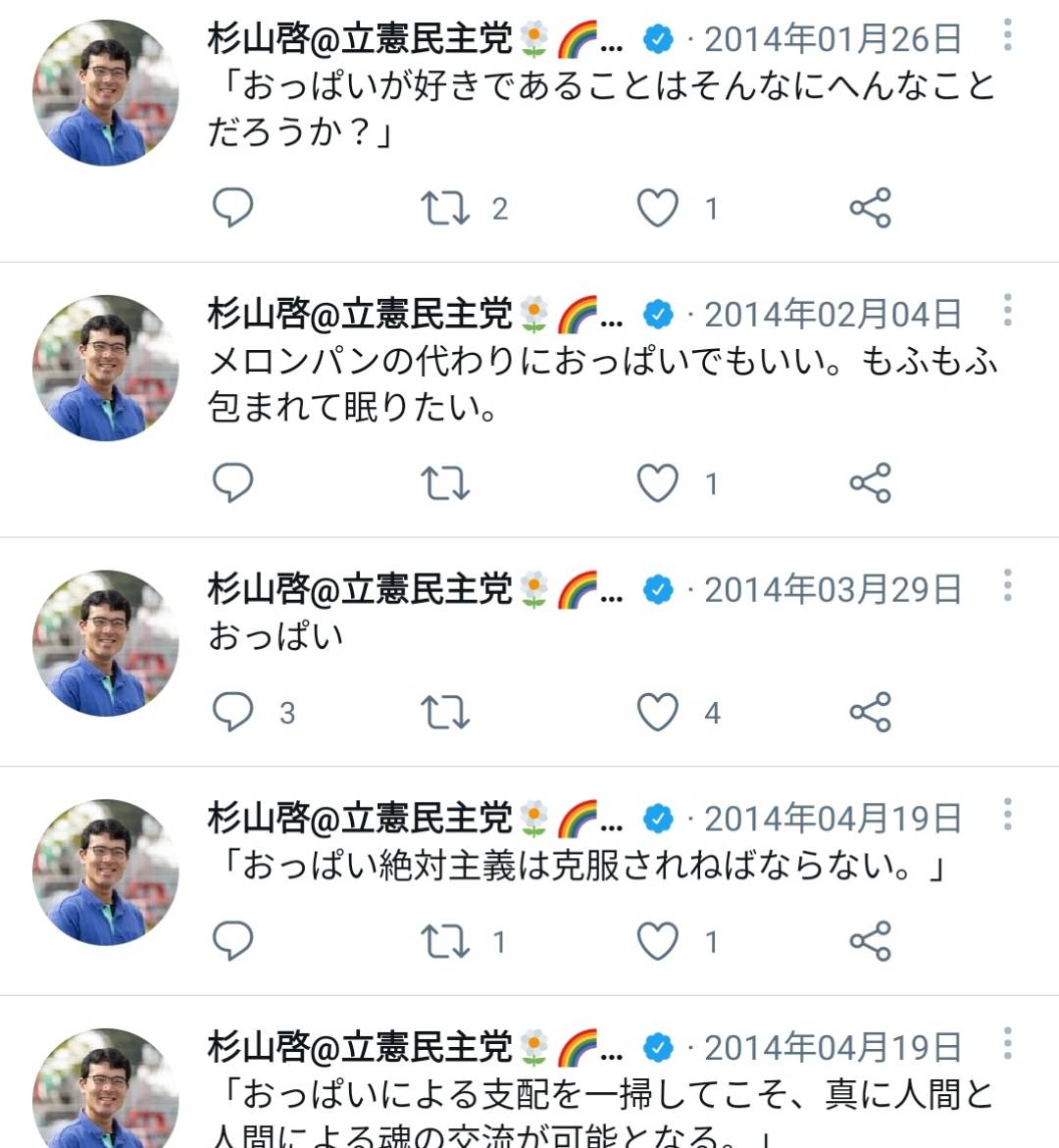Reply to the January 26 quote tweet
Screen dimensions: 1059x1148
(x=232, y=207)
